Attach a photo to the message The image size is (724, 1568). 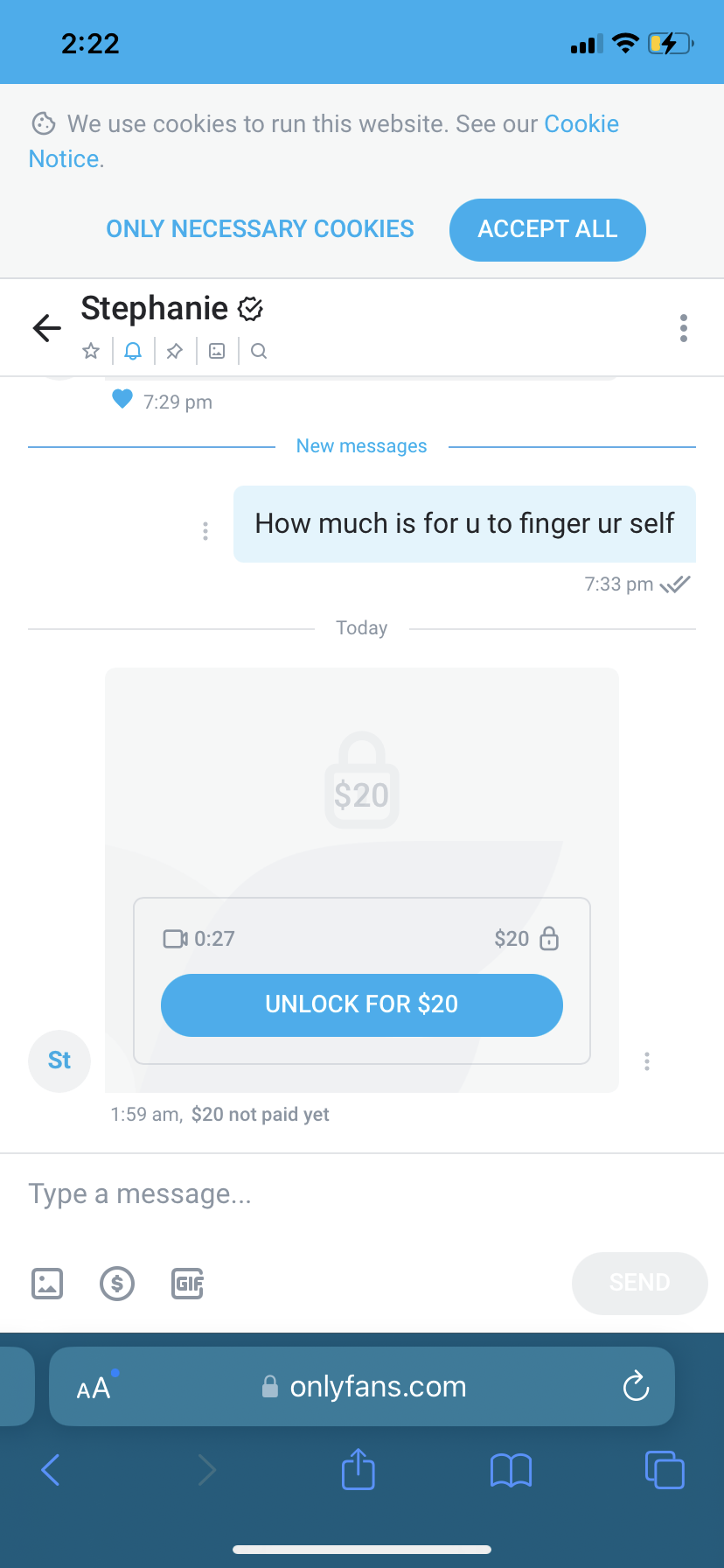[x=47, y=1284]
